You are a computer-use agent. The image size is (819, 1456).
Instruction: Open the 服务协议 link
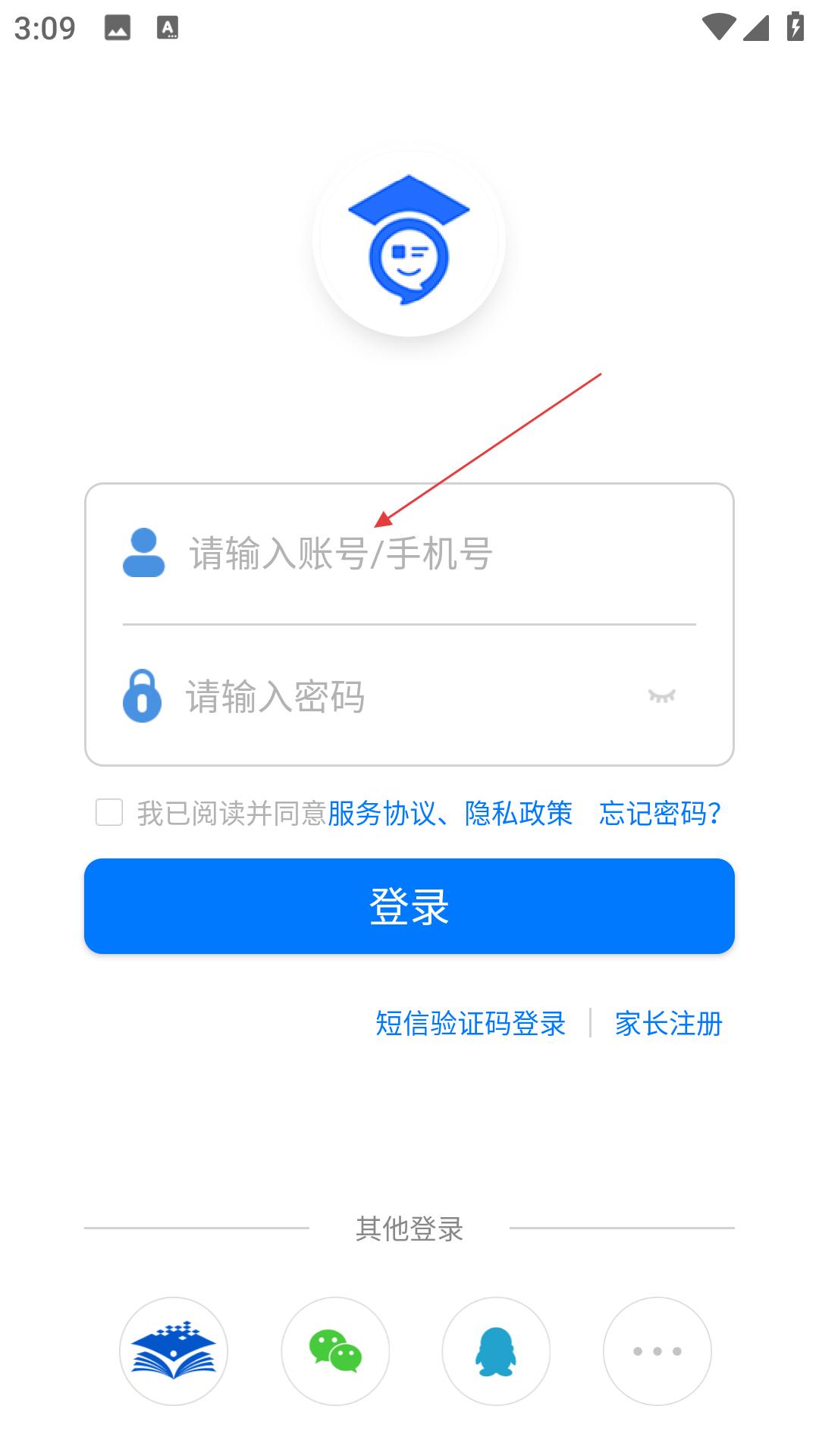[382, 813]
